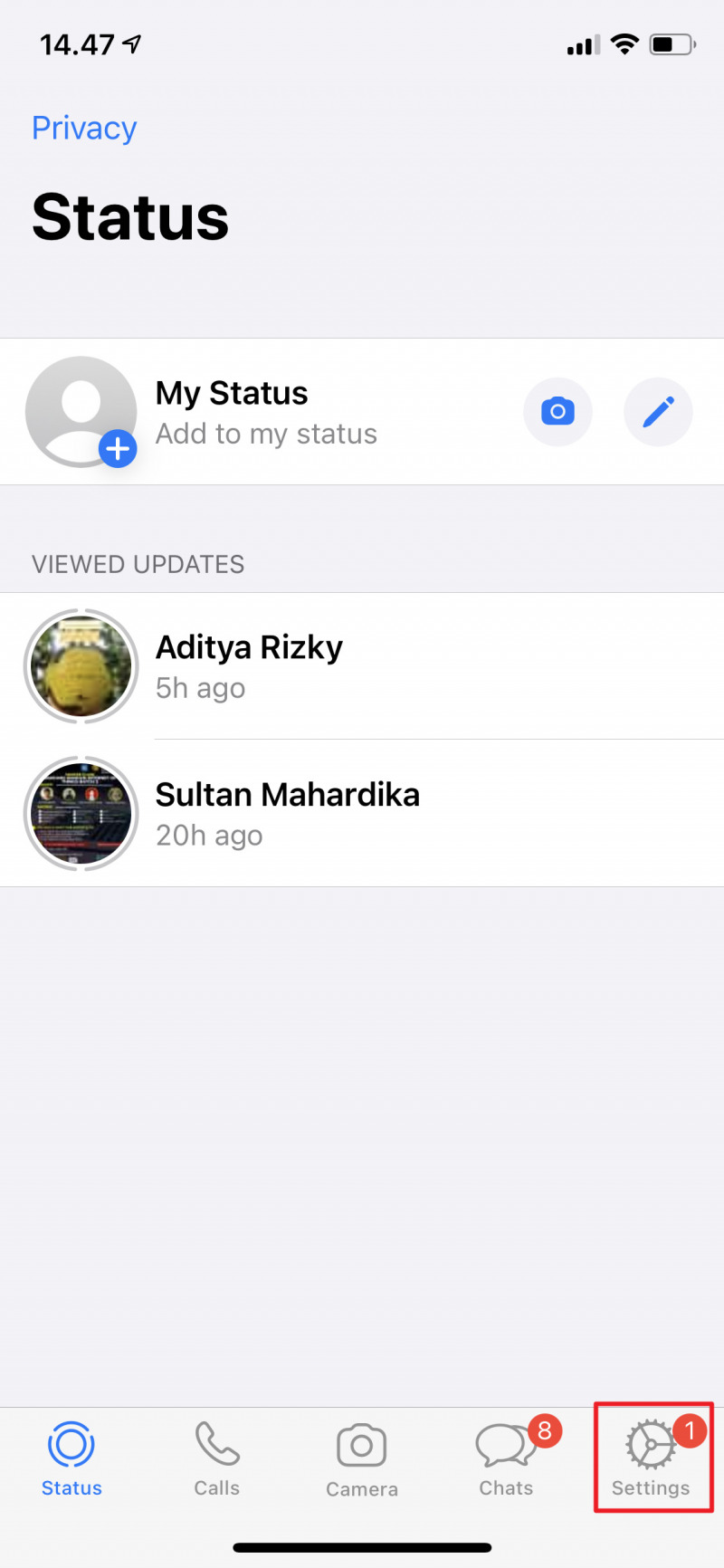
Task: Write a text status with the pencil icon
Action: (x=658, y=412)
